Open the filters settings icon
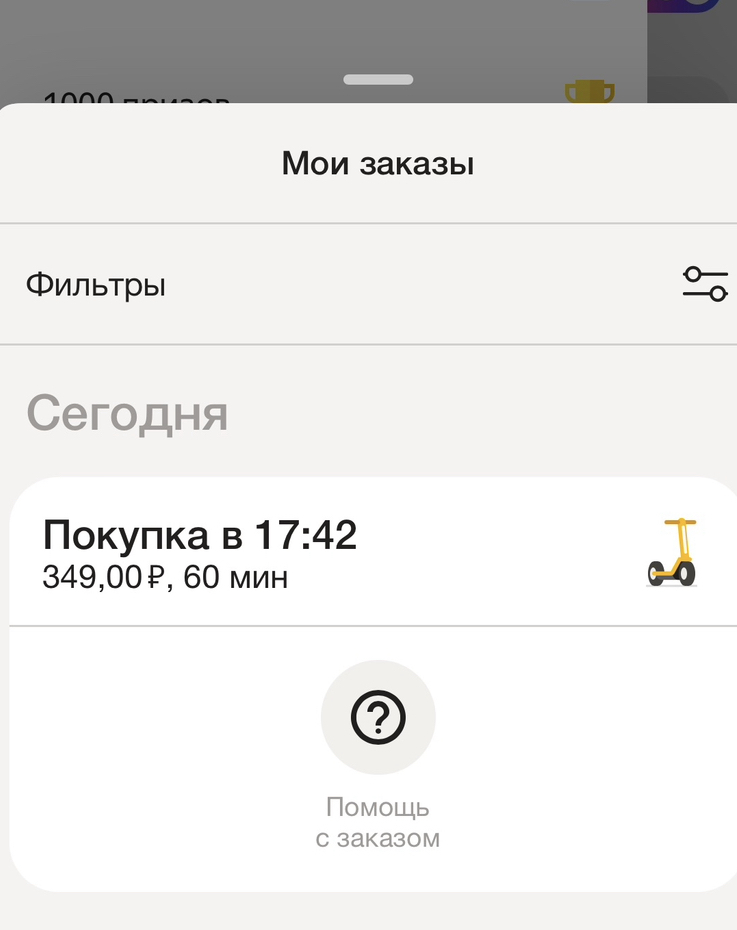This screenshot has width=737, height=930. point(704,284)
